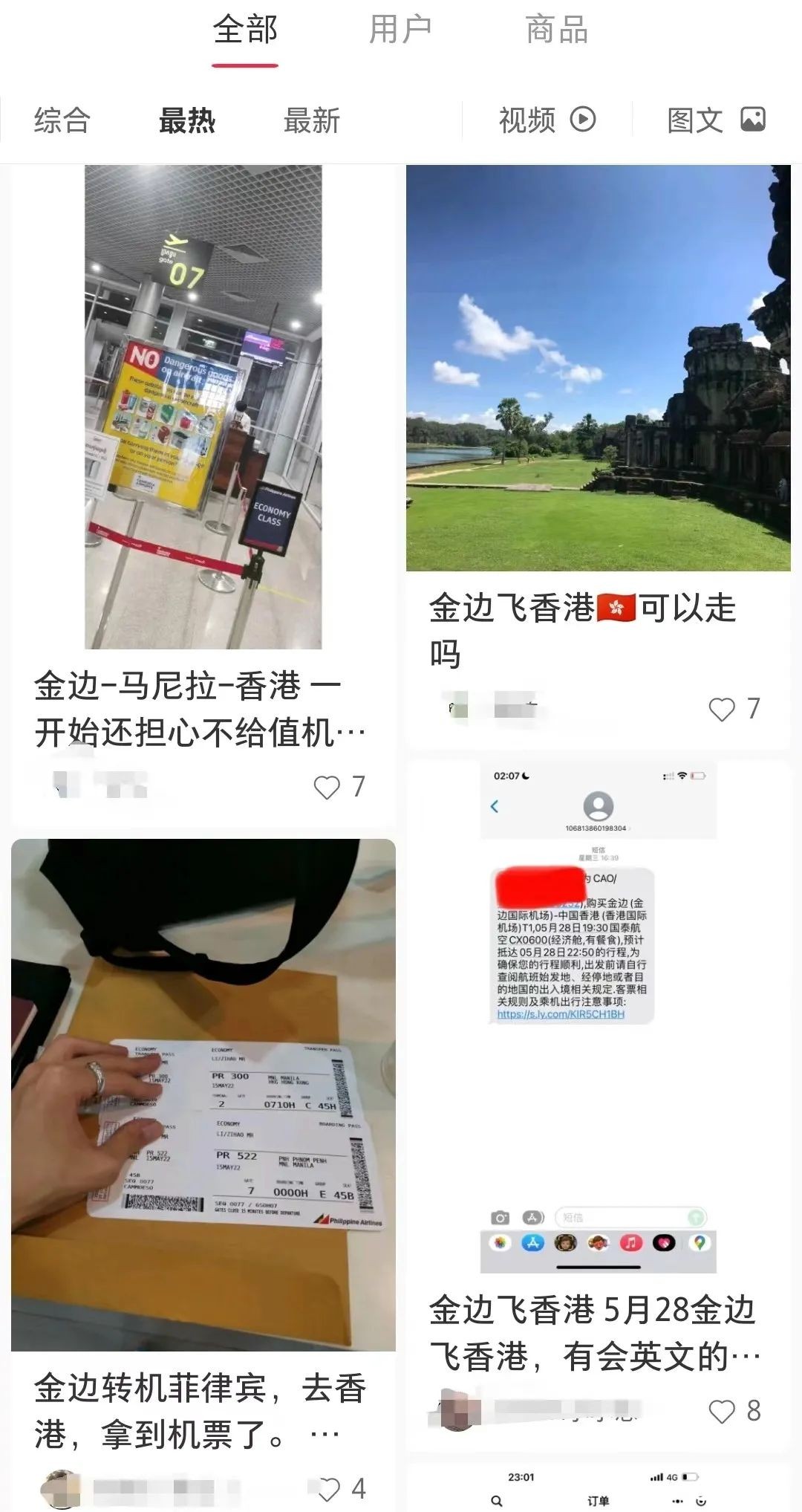Sort results by 最热

tap(187, 120)
